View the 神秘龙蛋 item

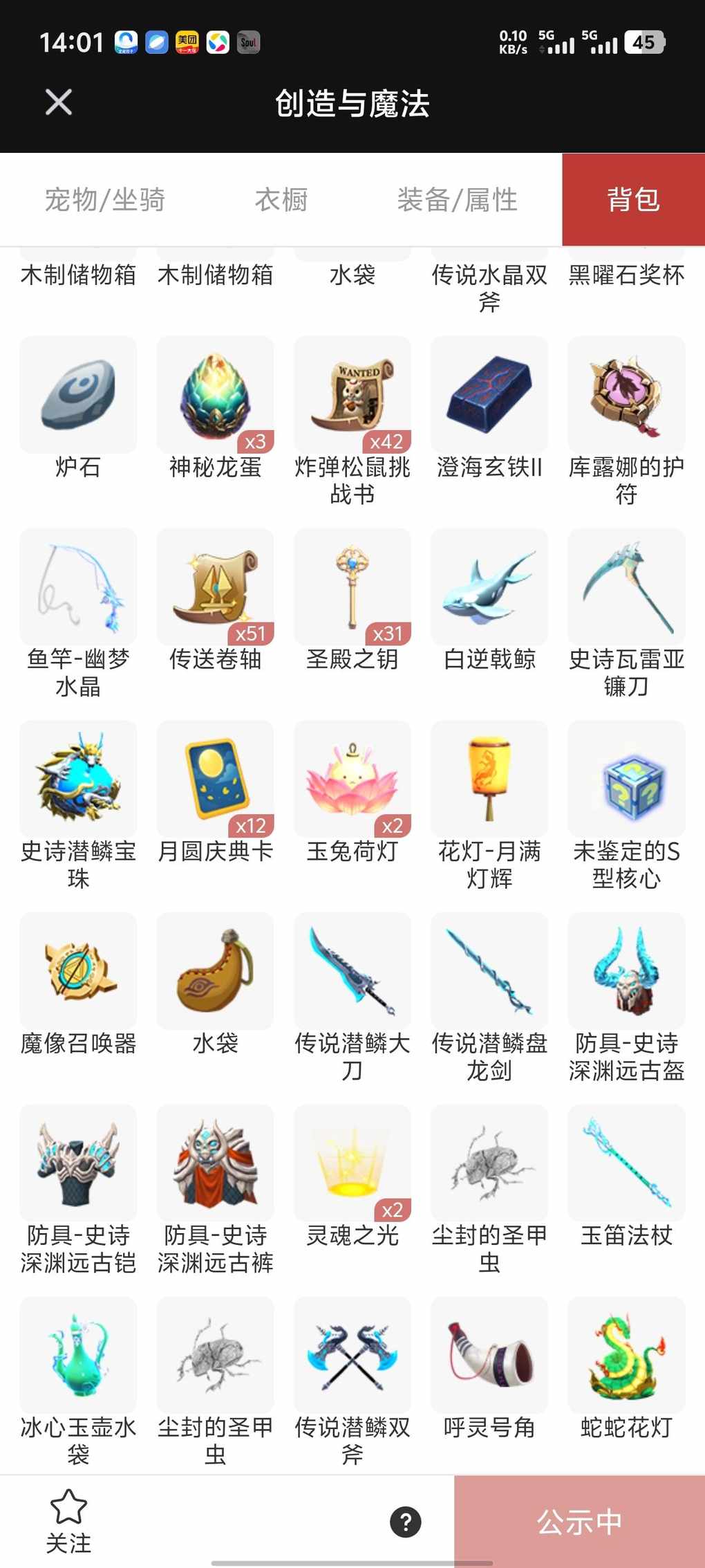pos(216,396)
